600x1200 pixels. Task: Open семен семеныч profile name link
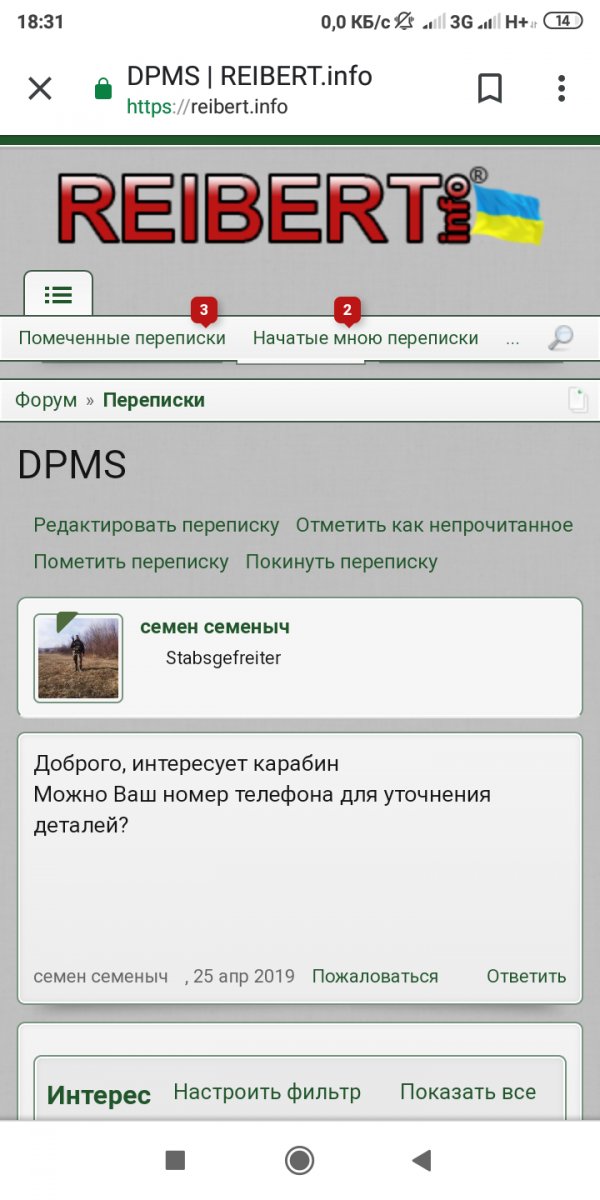[214, 627]
